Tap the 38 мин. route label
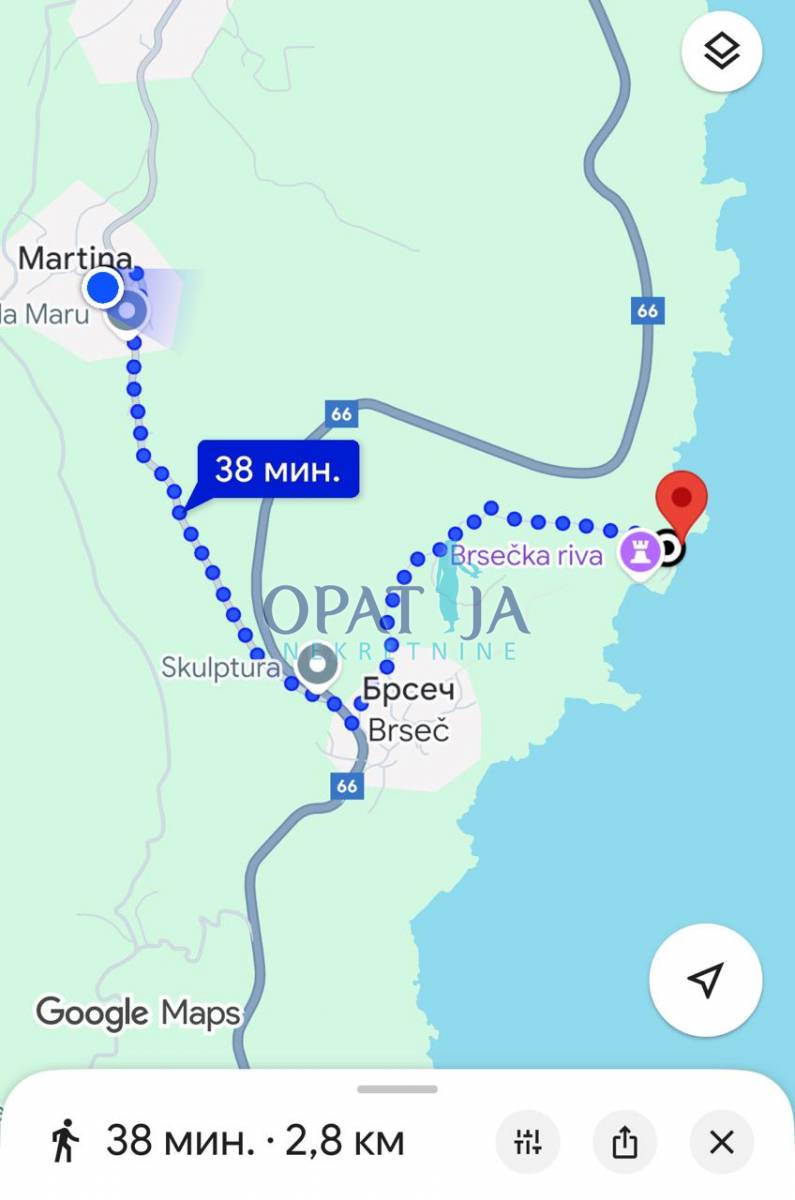The height and width of the screenshot is (1200, 795). 277,468
